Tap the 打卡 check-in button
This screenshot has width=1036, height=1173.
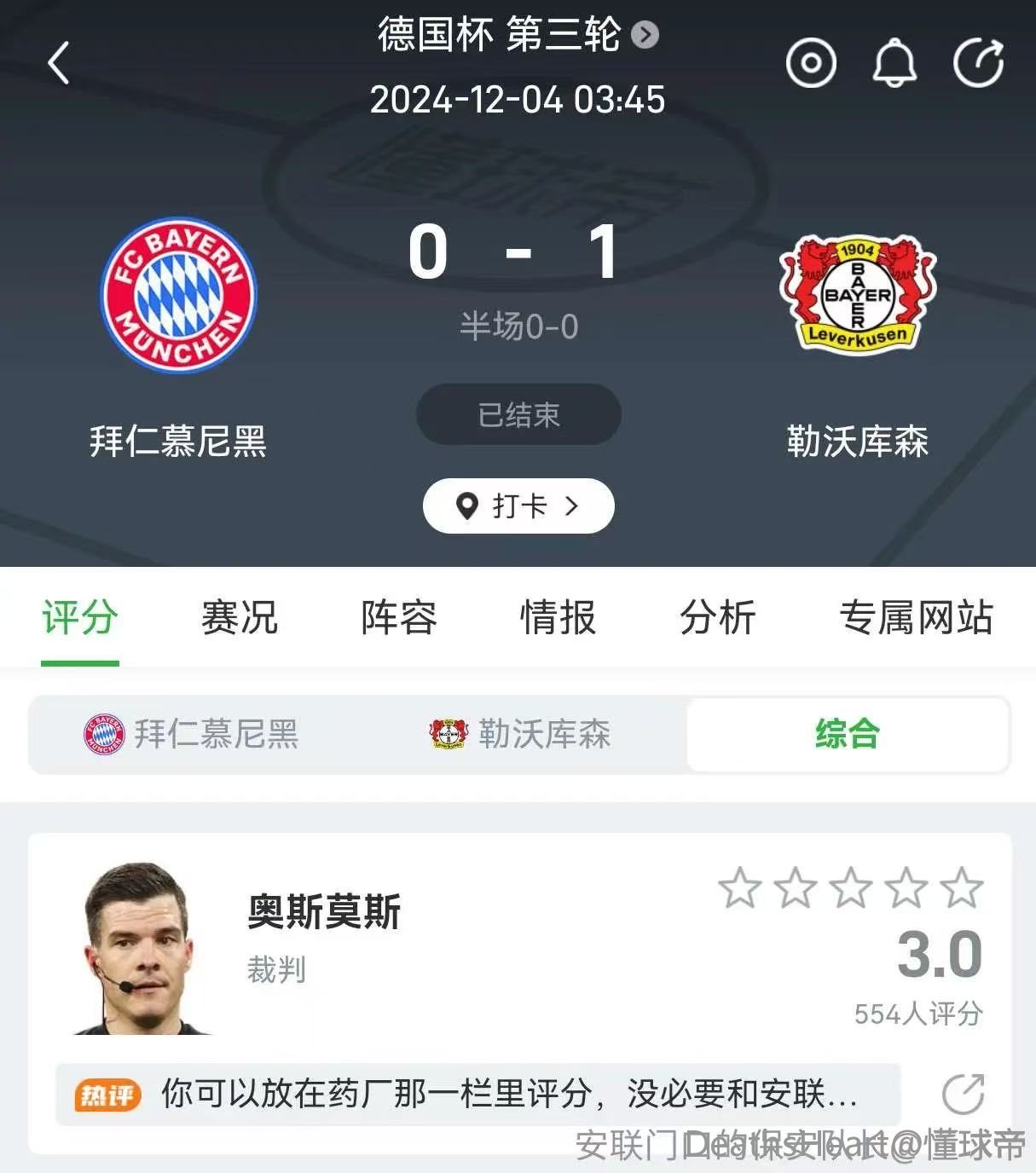tap(518, 506)
